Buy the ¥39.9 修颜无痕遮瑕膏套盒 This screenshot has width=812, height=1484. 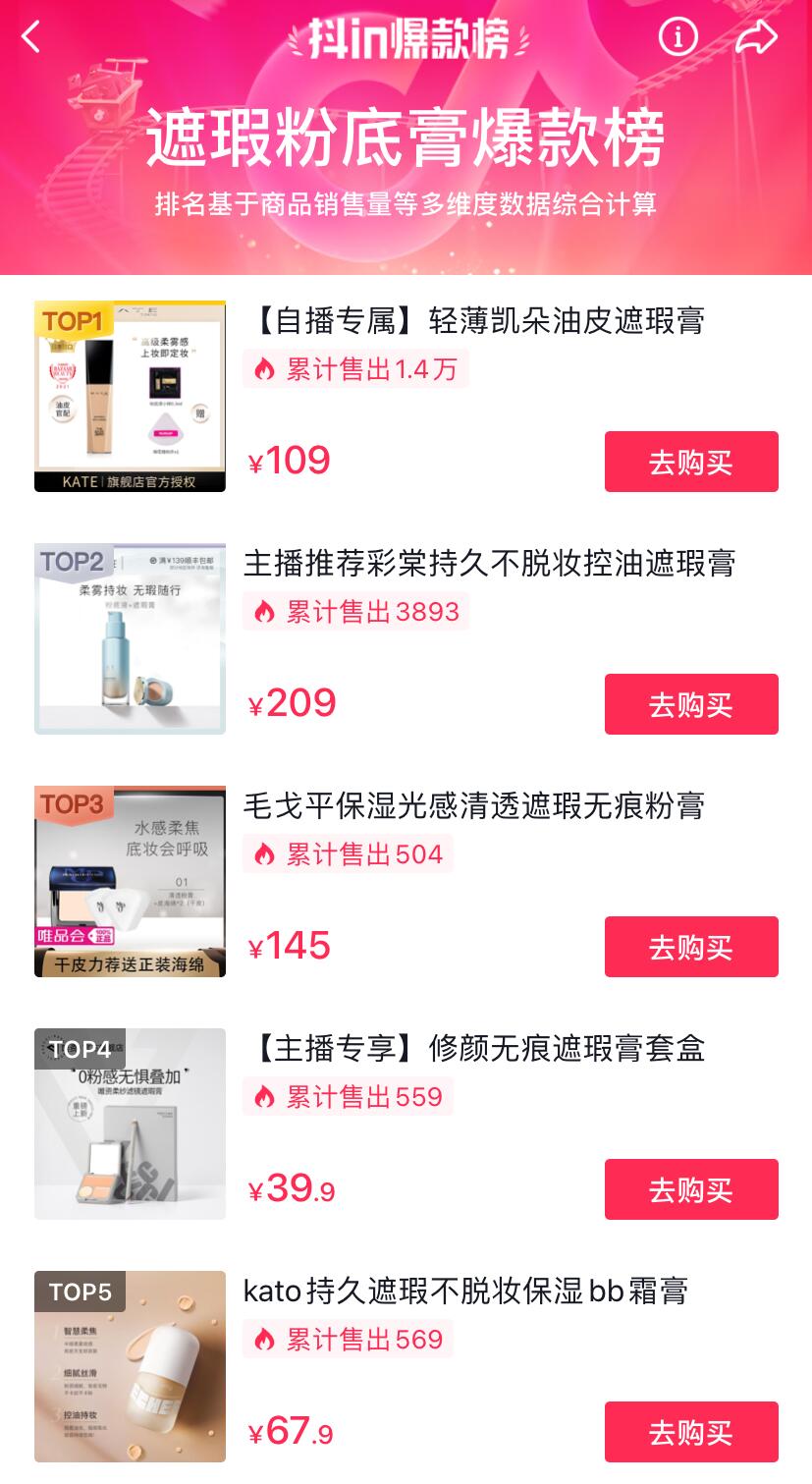pos(691,1189)
